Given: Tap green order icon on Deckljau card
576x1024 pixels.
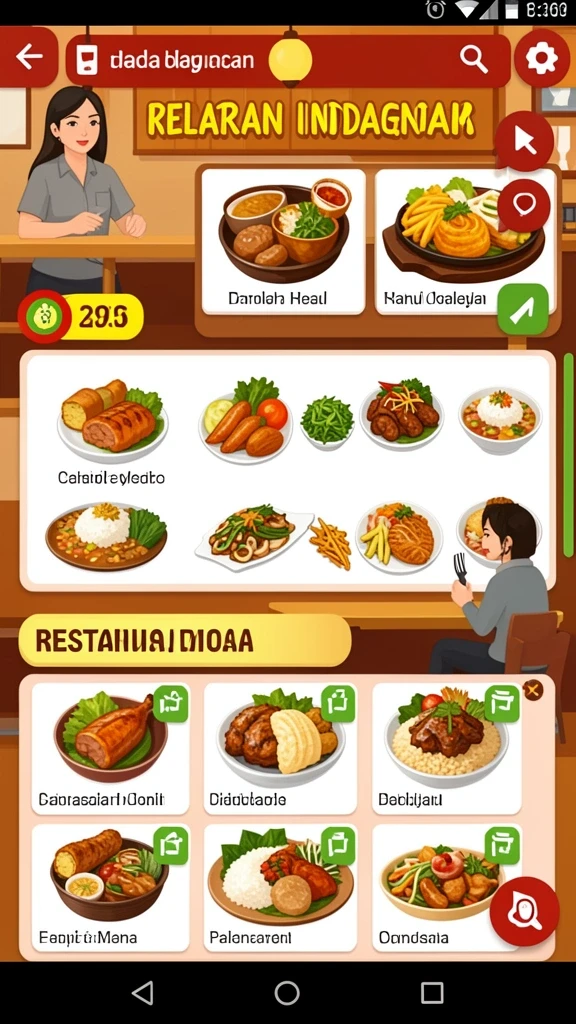Looking at the screenshot, I should point(502,703).
